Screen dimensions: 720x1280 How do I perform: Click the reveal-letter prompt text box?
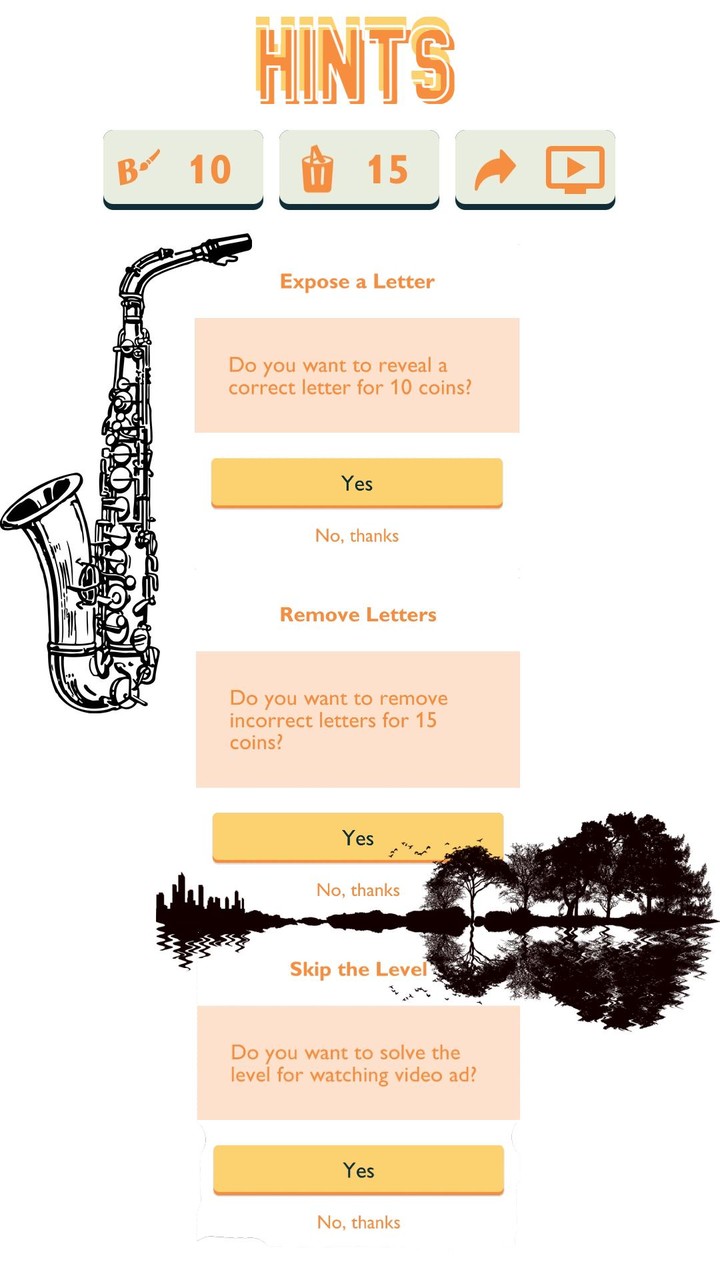coord(357,375)
